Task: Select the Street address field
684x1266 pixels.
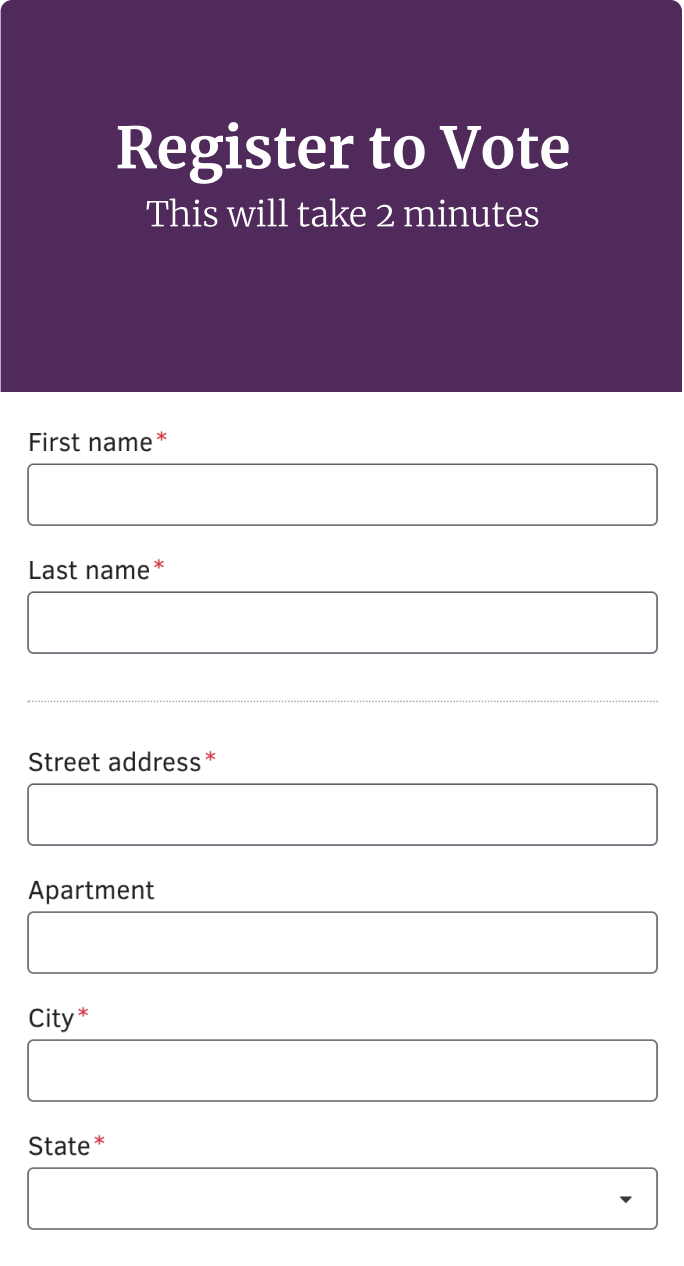Action: [342, 814]
